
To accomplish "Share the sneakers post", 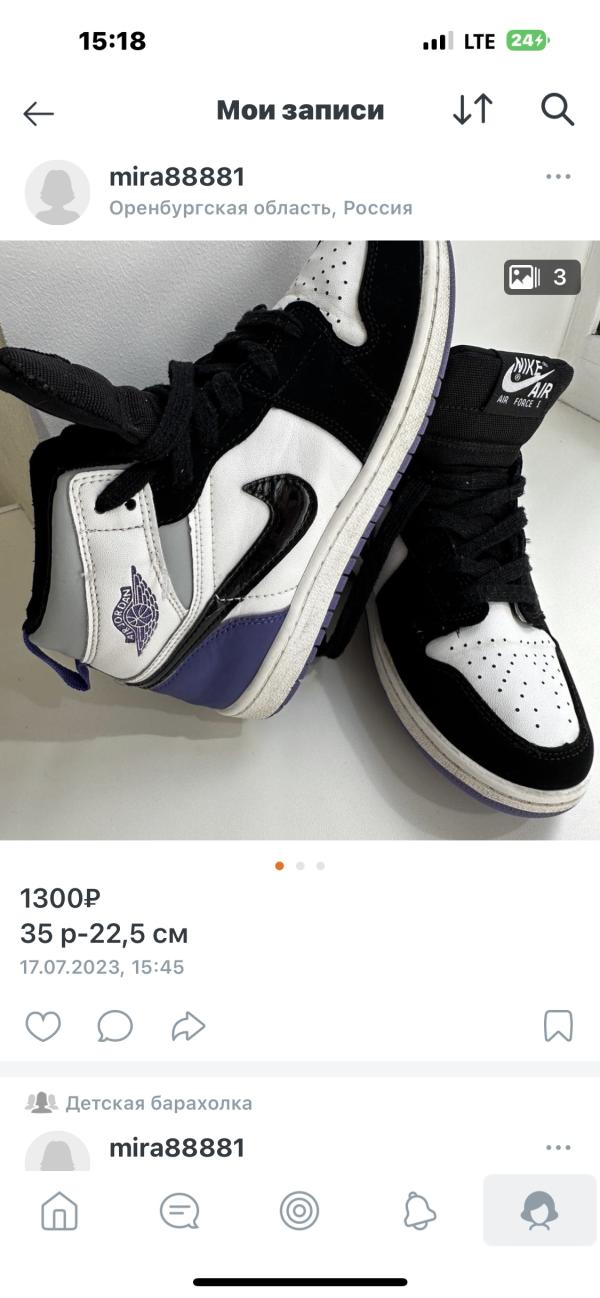I will click(188, 1026).
